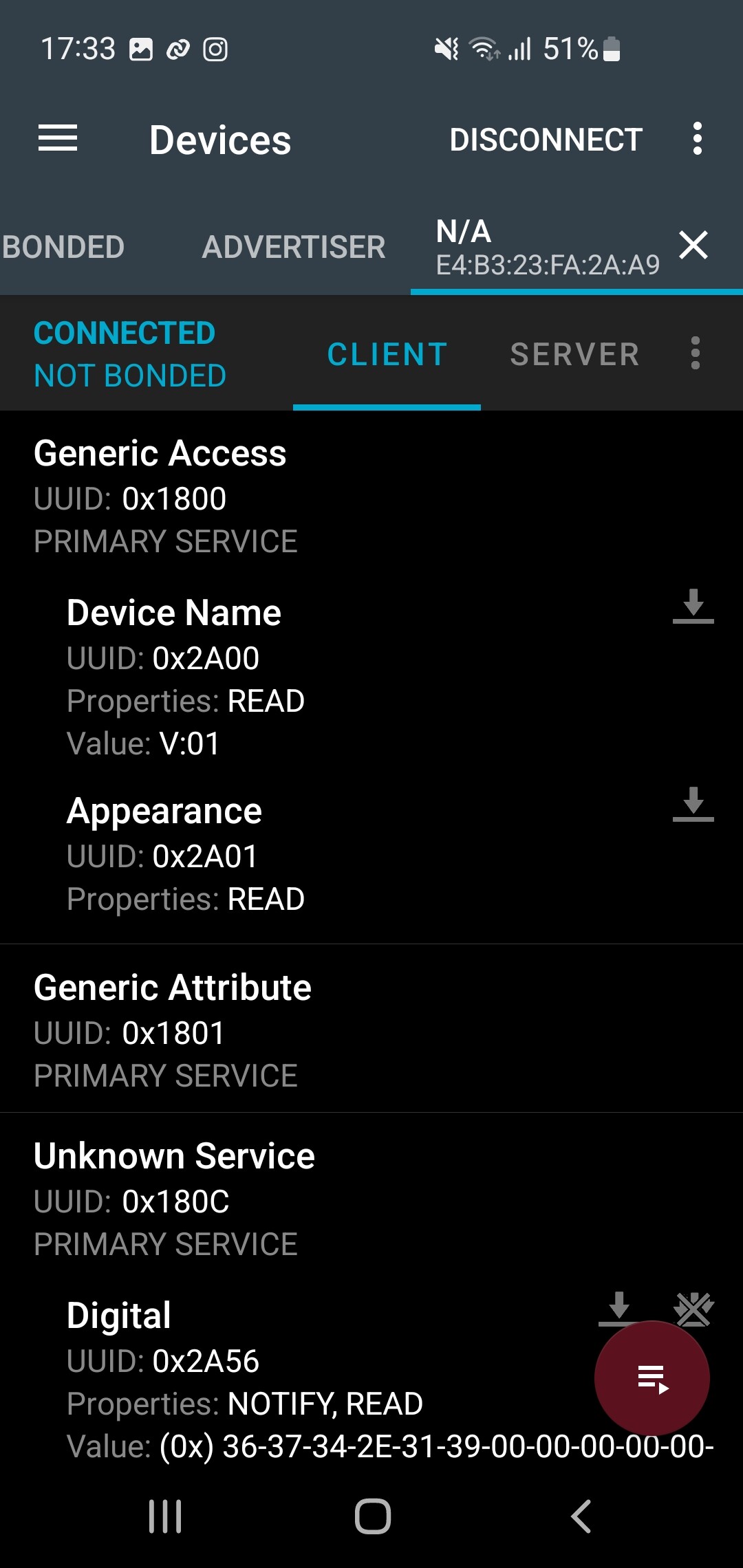Go back using the system back button
This screenshot has width=743, height=1568.
click(x=581, y=1516)
